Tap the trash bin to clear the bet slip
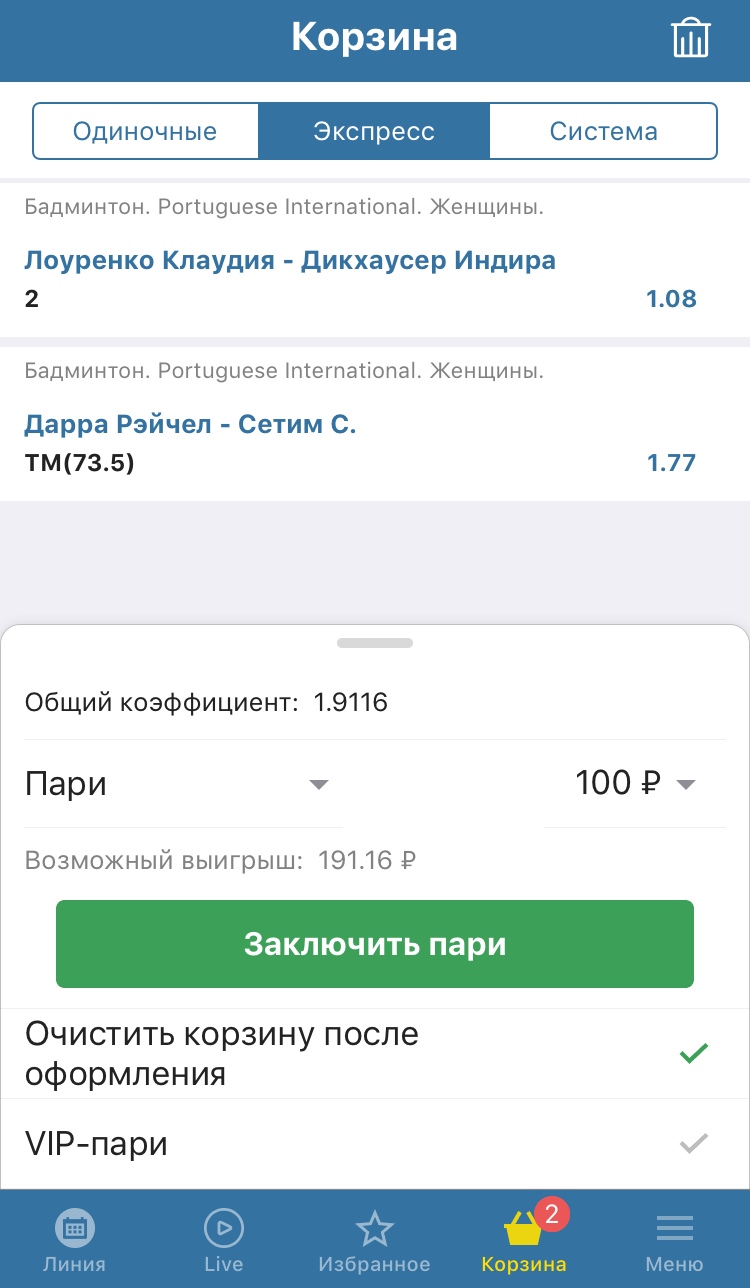 click(690, 38)
